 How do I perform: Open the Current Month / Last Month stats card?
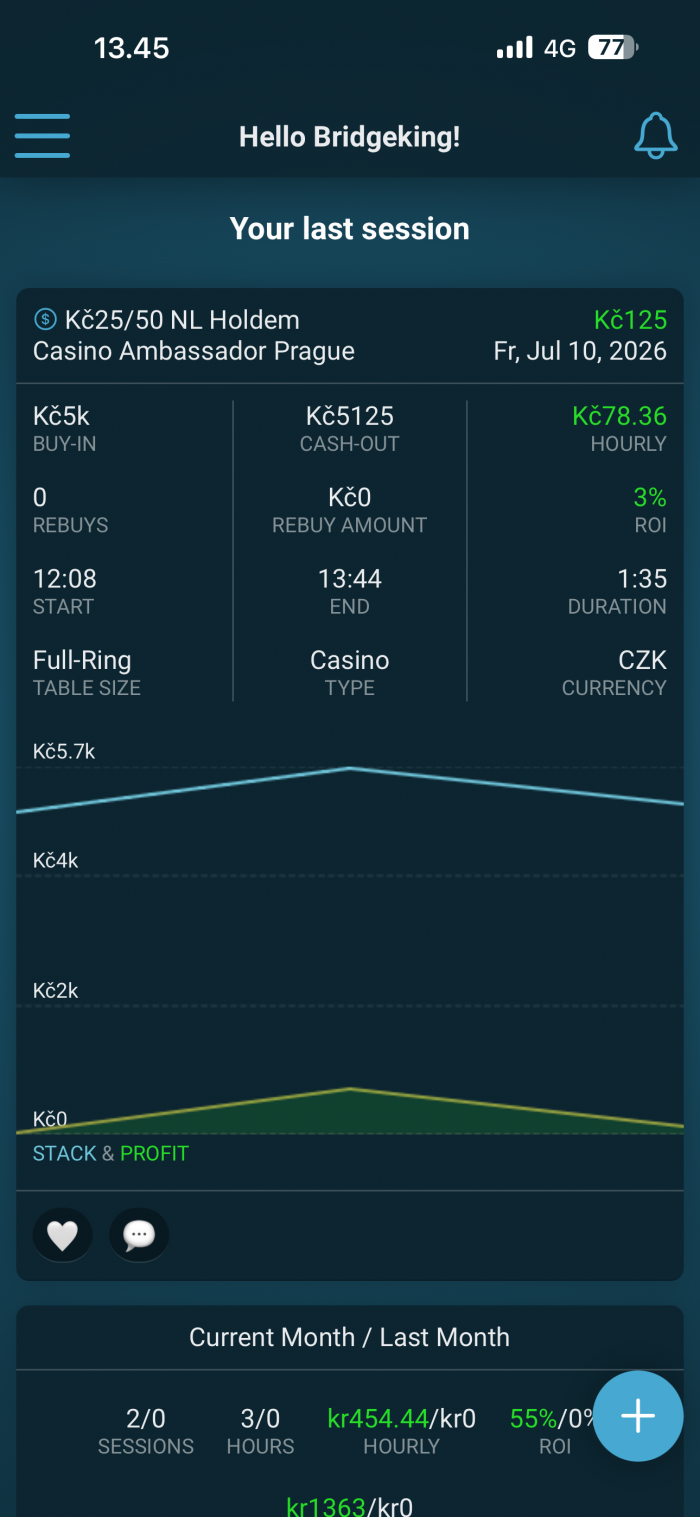pyautogui.click(x=350, y=1412)
